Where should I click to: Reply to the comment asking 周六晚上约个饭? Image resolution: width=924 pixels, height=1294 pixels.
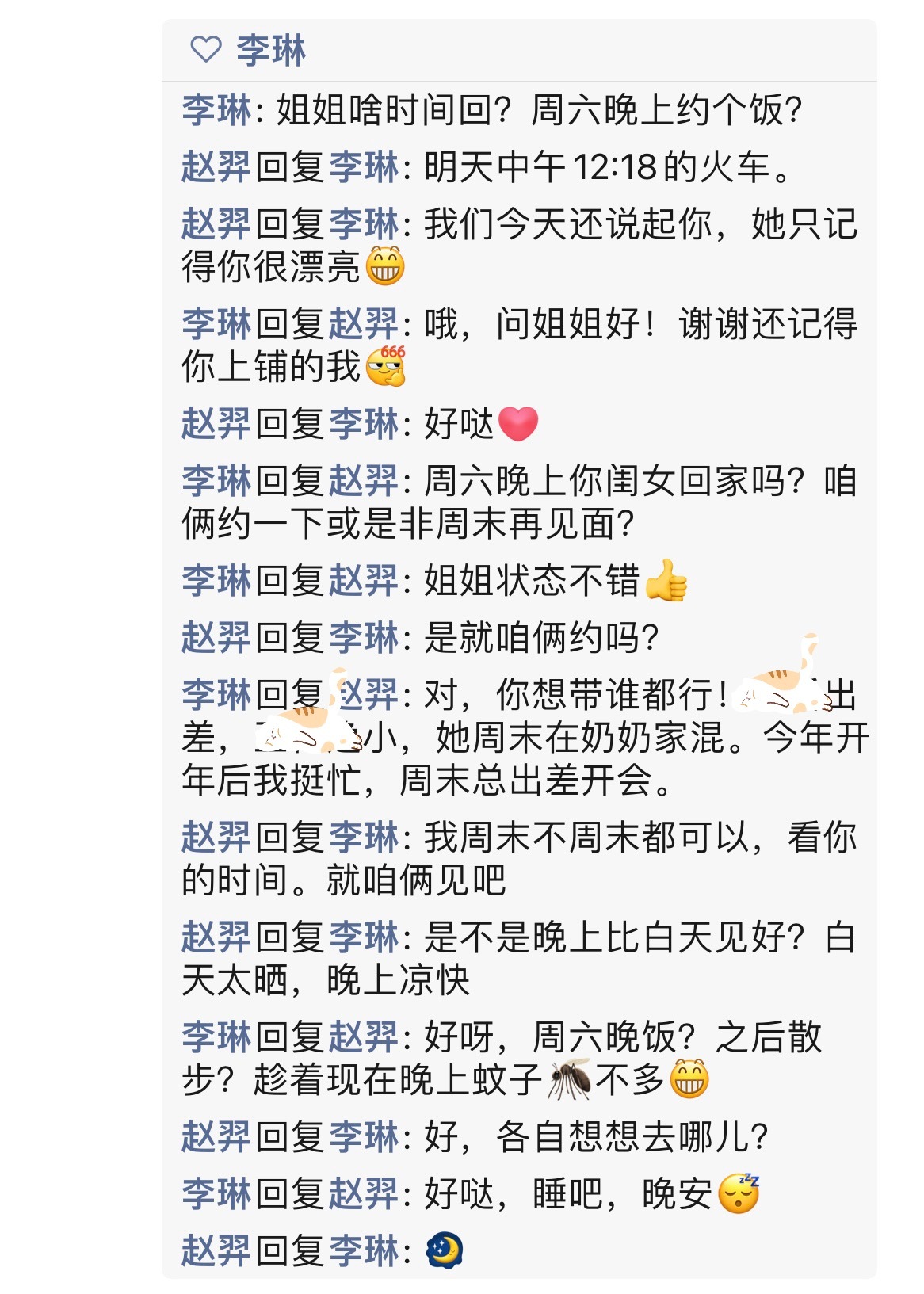539,110
